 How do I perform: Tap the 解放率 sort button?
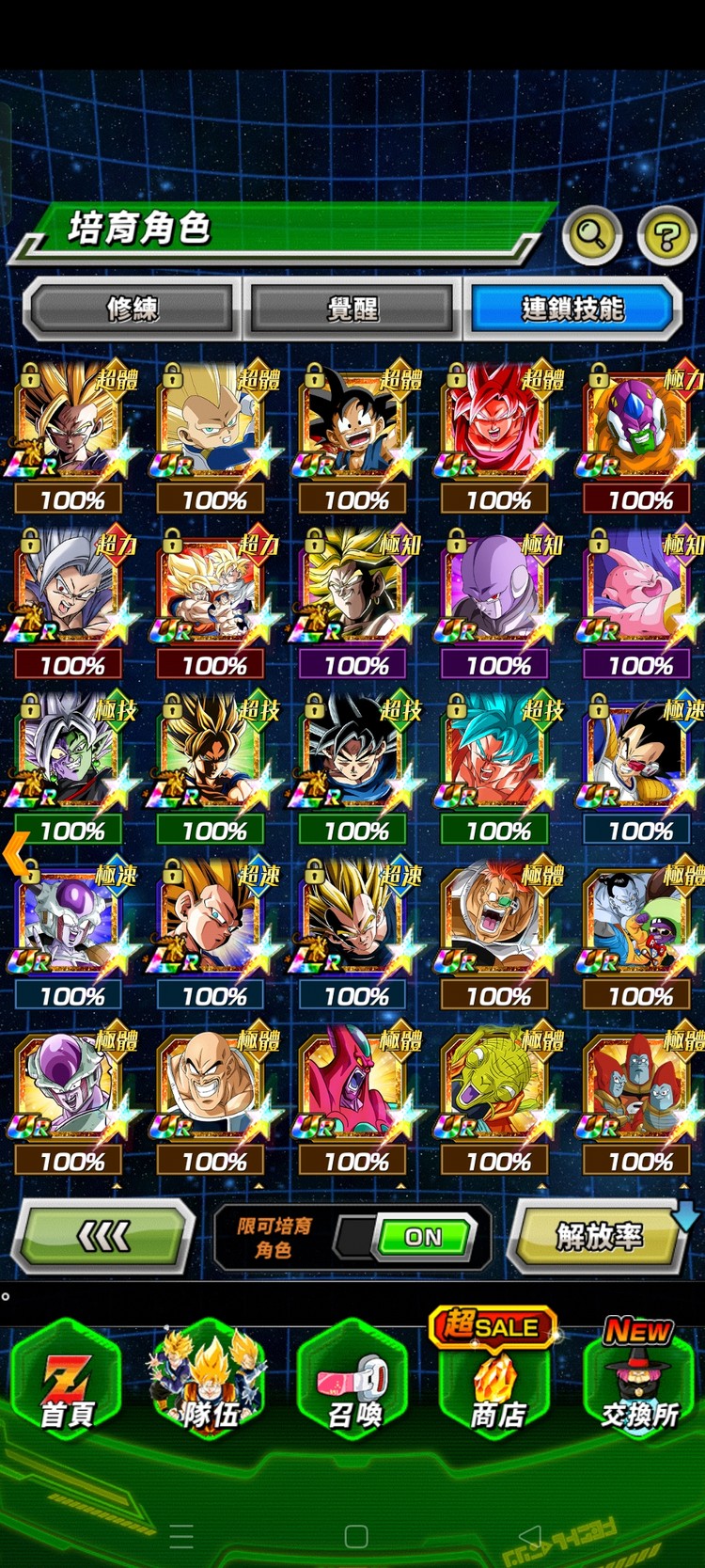click(x=599, y=1236)
